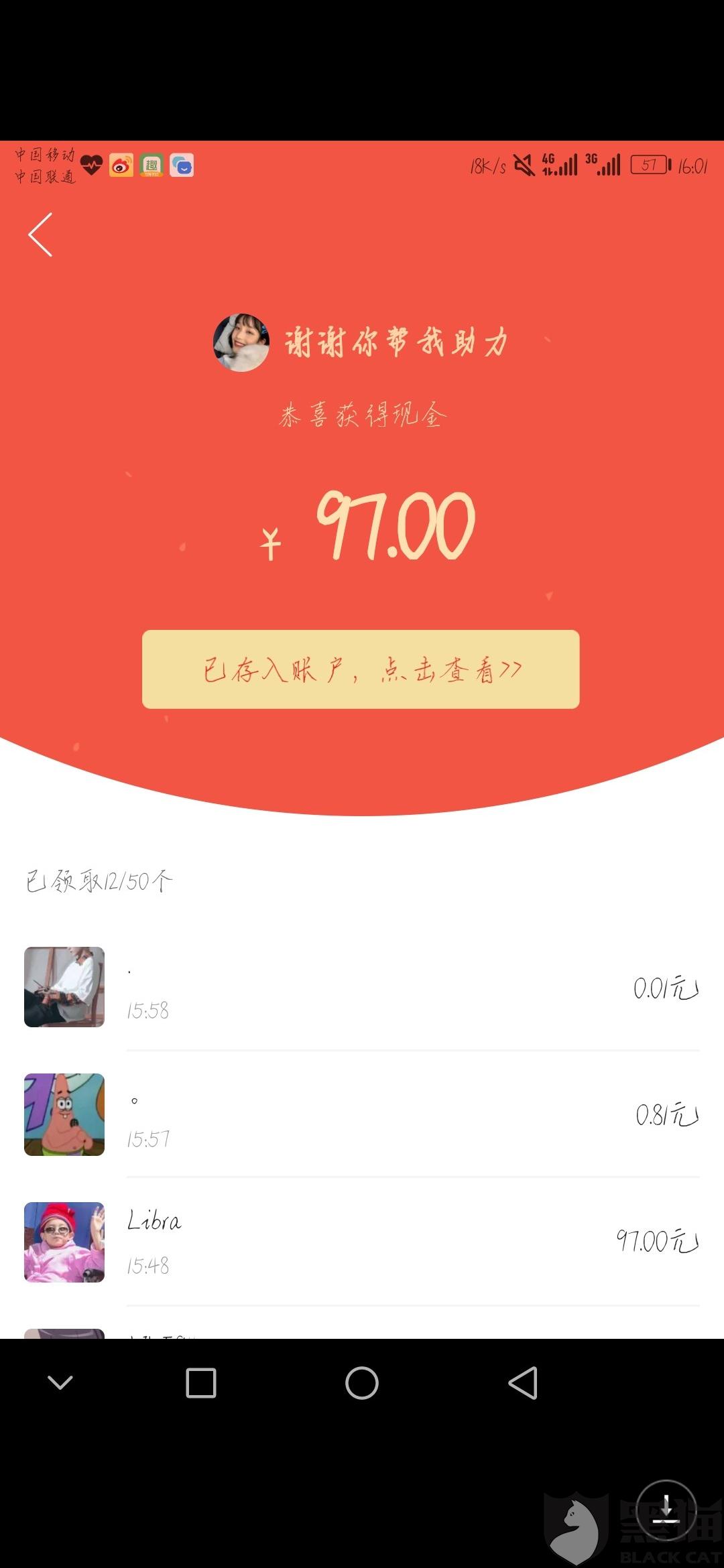Download the image with the download icon
This screenshot has height=1568, width=724.
[666, 1511]
